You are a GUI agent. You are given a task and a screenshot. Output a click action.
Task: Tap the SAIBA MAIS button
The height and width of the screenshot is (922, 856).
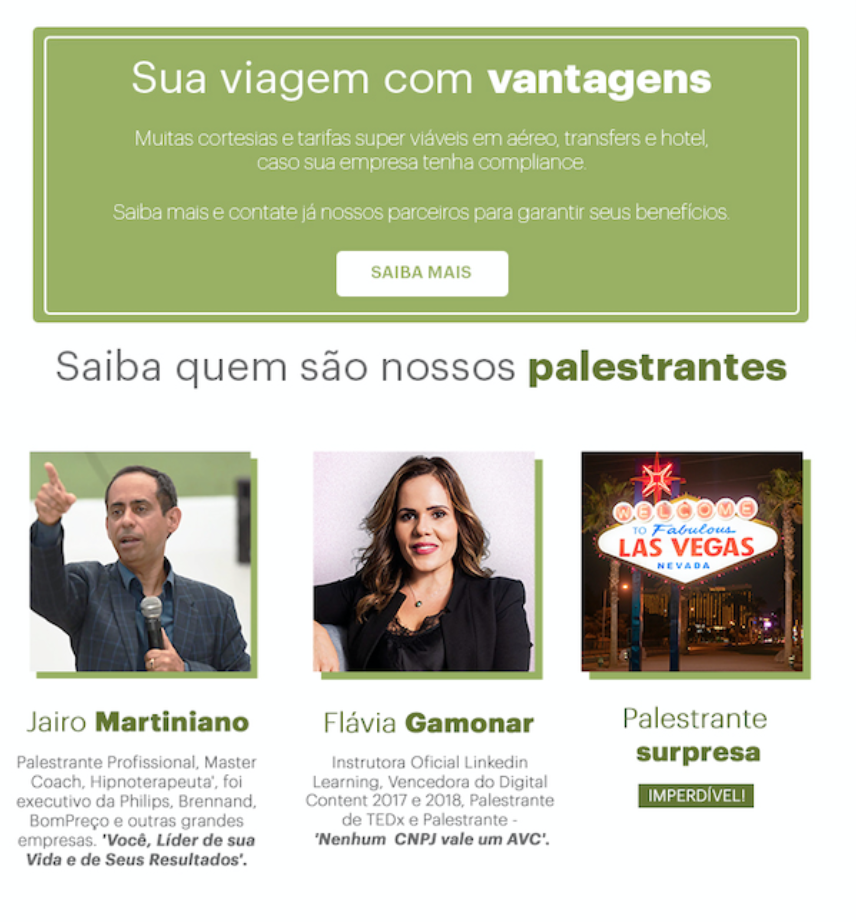[x=421, y=273]
